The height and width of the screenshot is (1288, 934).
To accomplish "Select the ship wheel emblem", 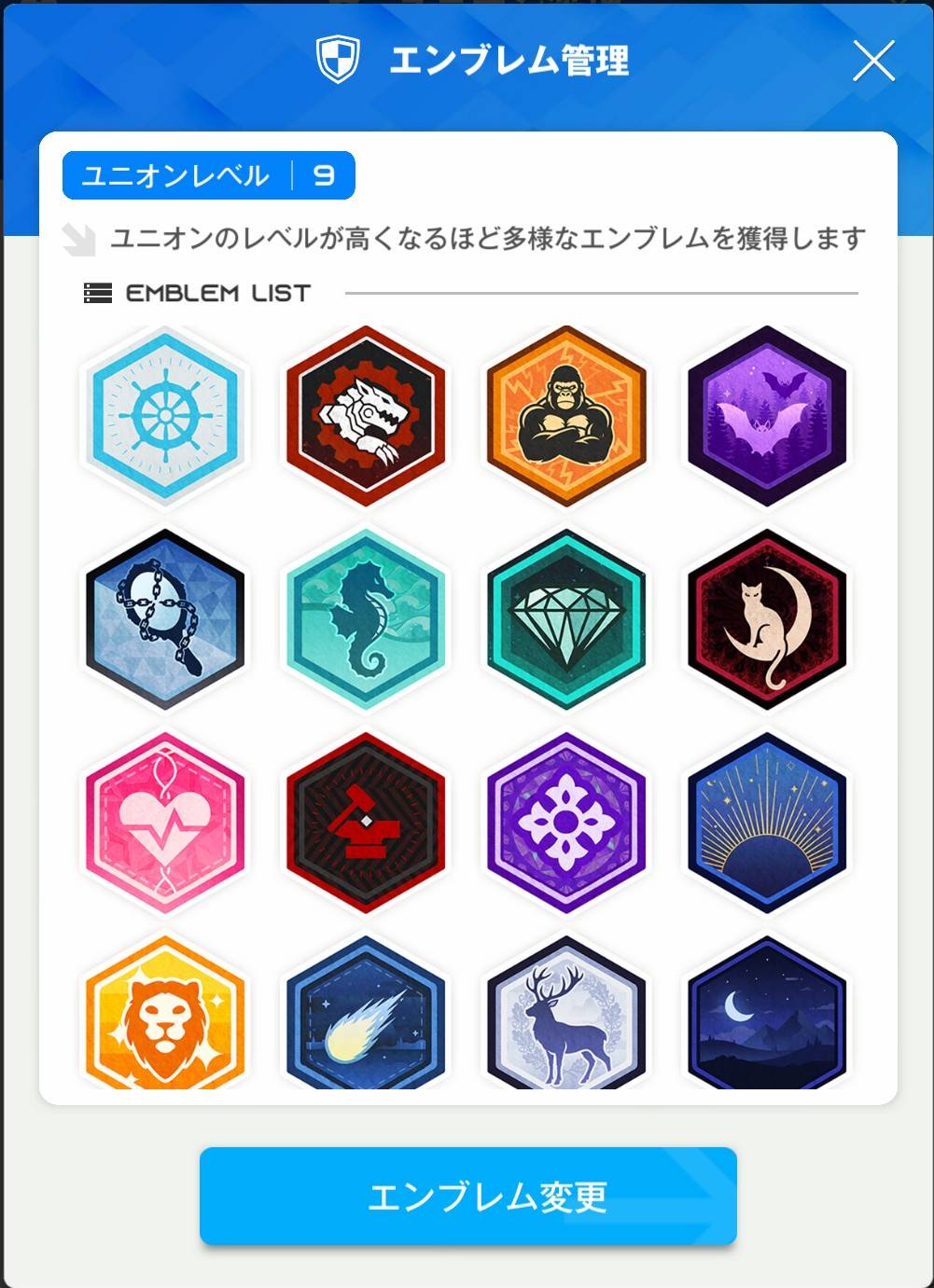I will (x=165, y=415).
